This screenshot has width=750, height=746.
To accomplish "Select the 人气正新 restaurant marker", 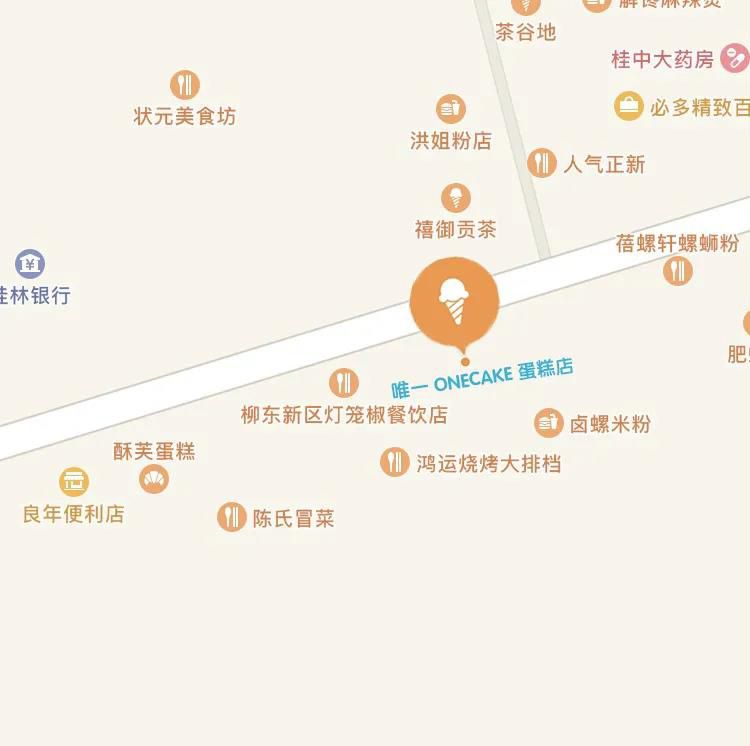I will (542, 163).
